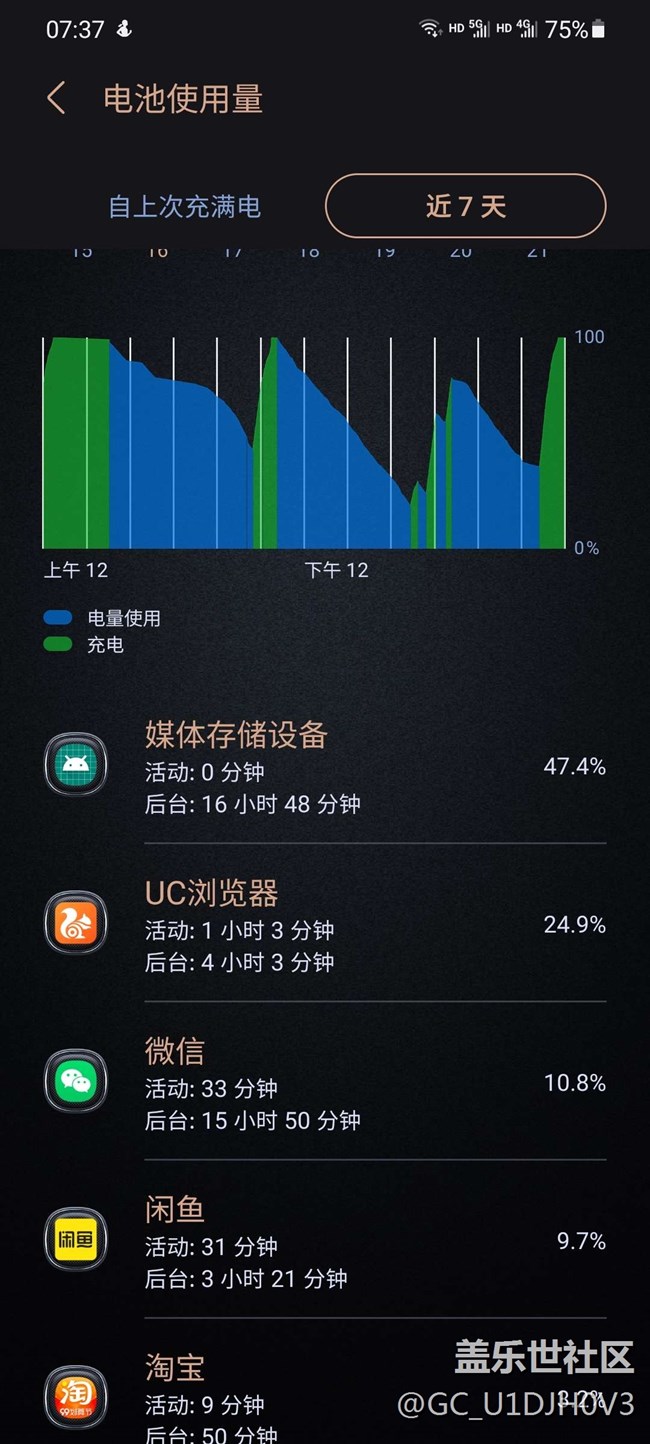The image size is (650, 1444).
Task: Go back from battery usage screen
Action: tap(57, 99)
